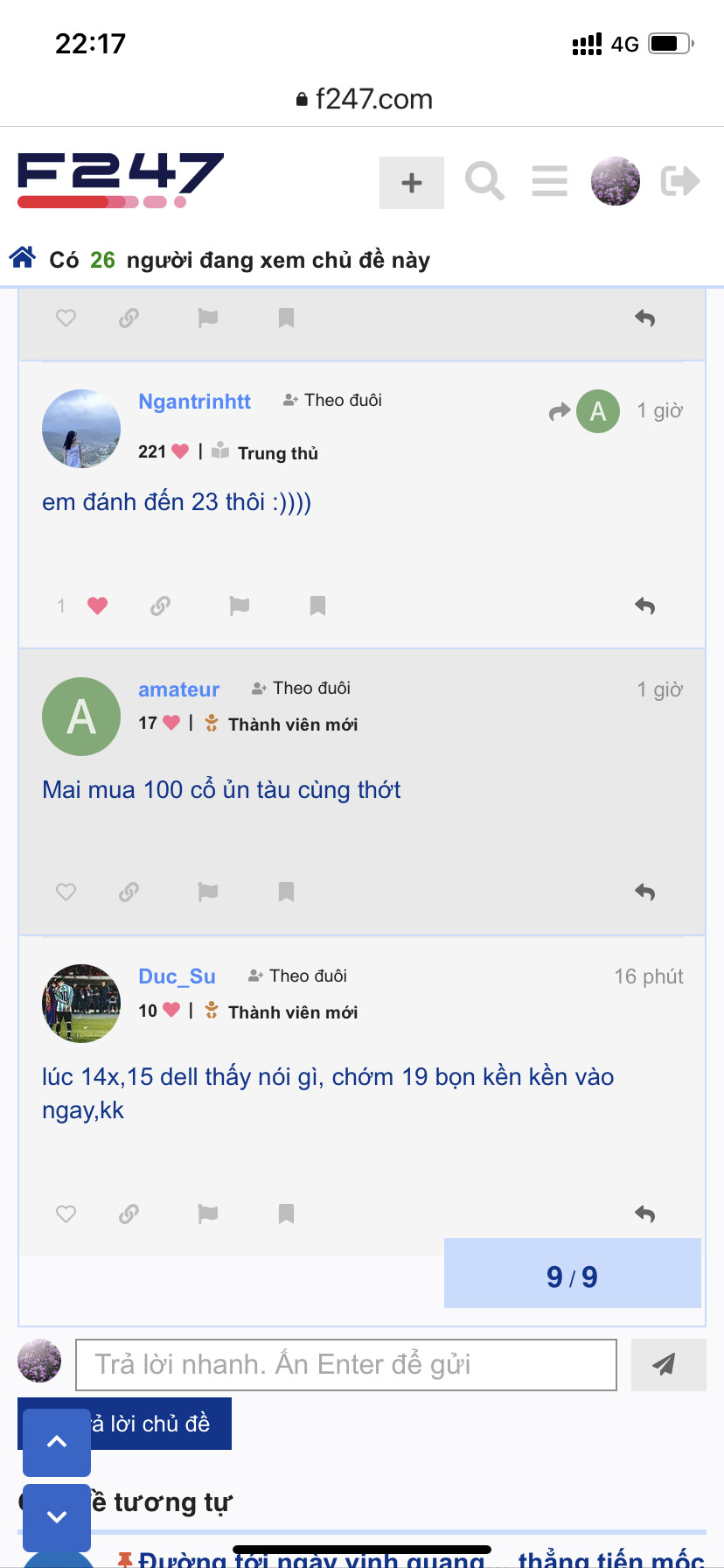
Task: Focus the quick reply text field
Action: [346, 1364]
